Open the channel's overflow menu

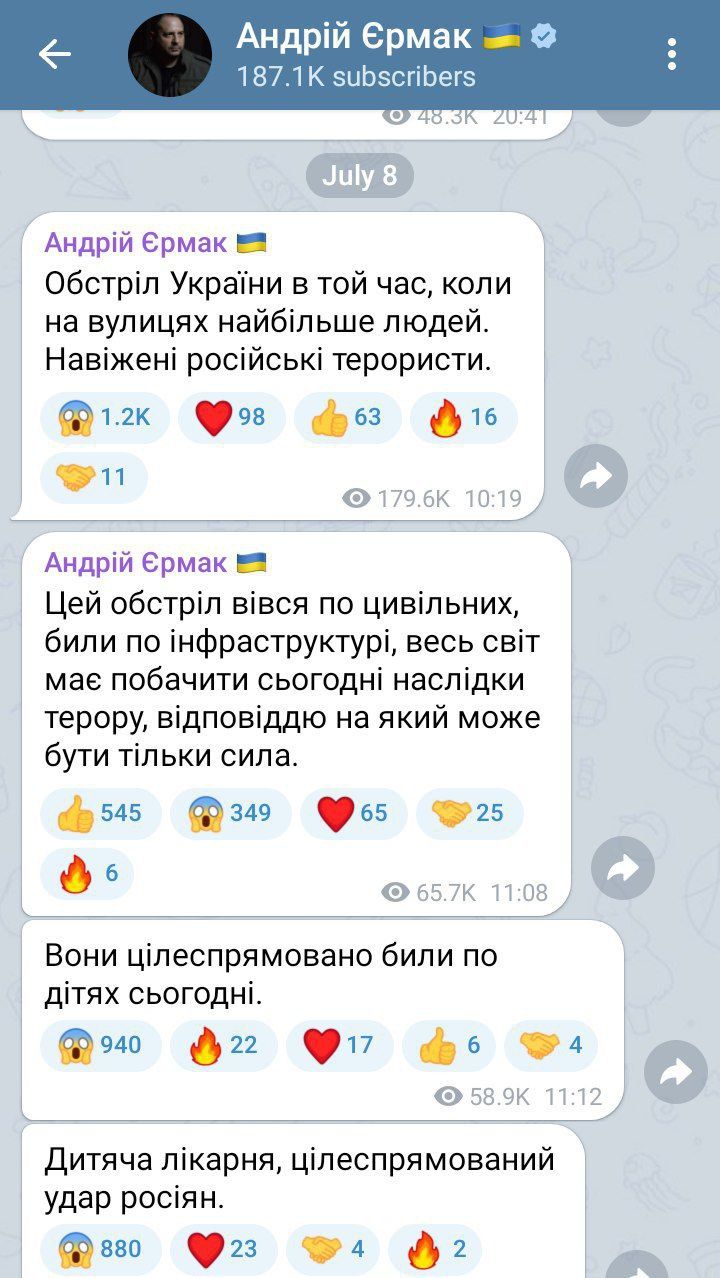coord(672,54)
